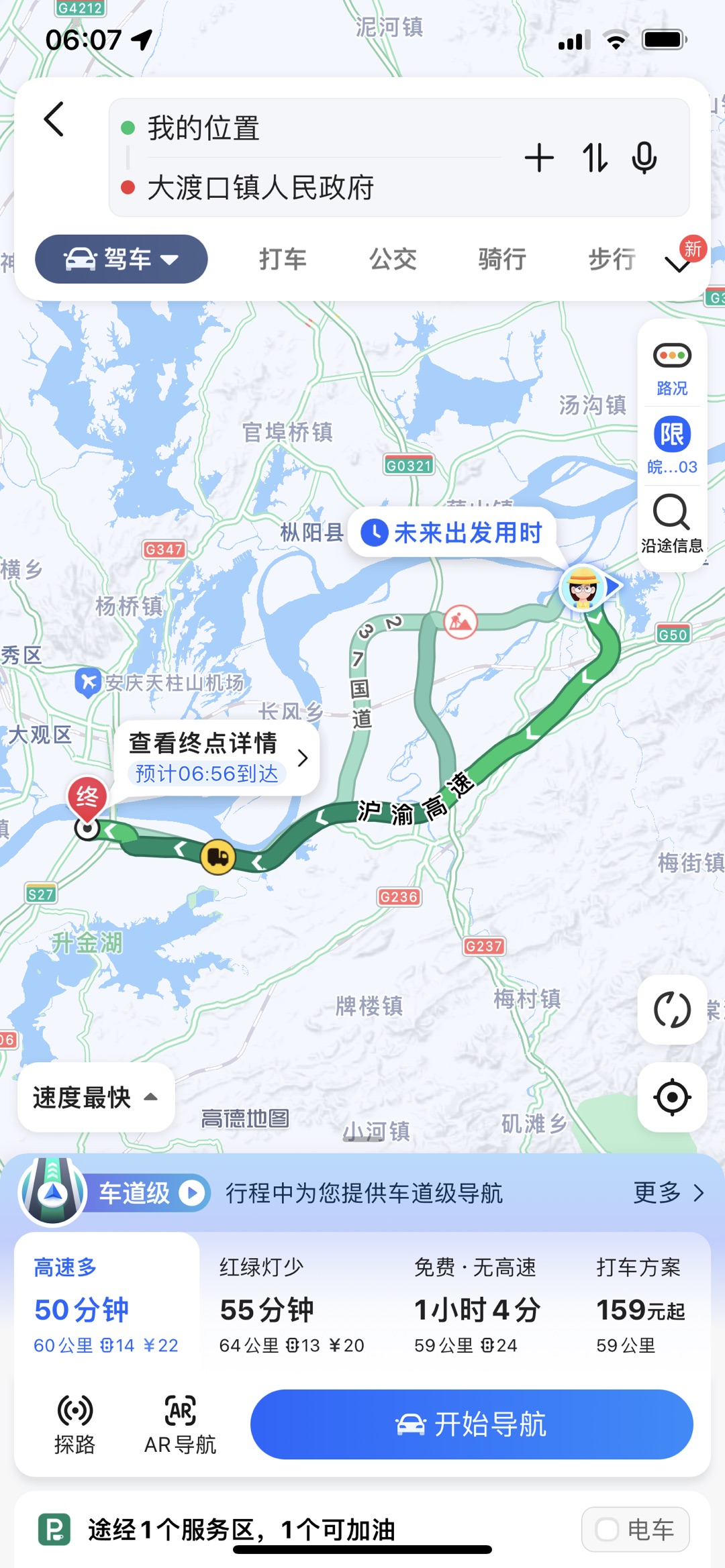Expand the 速度最快 route preference
Viewport: 725px width, 1568px height.
pyautogui.click(x=95, y=1098)
